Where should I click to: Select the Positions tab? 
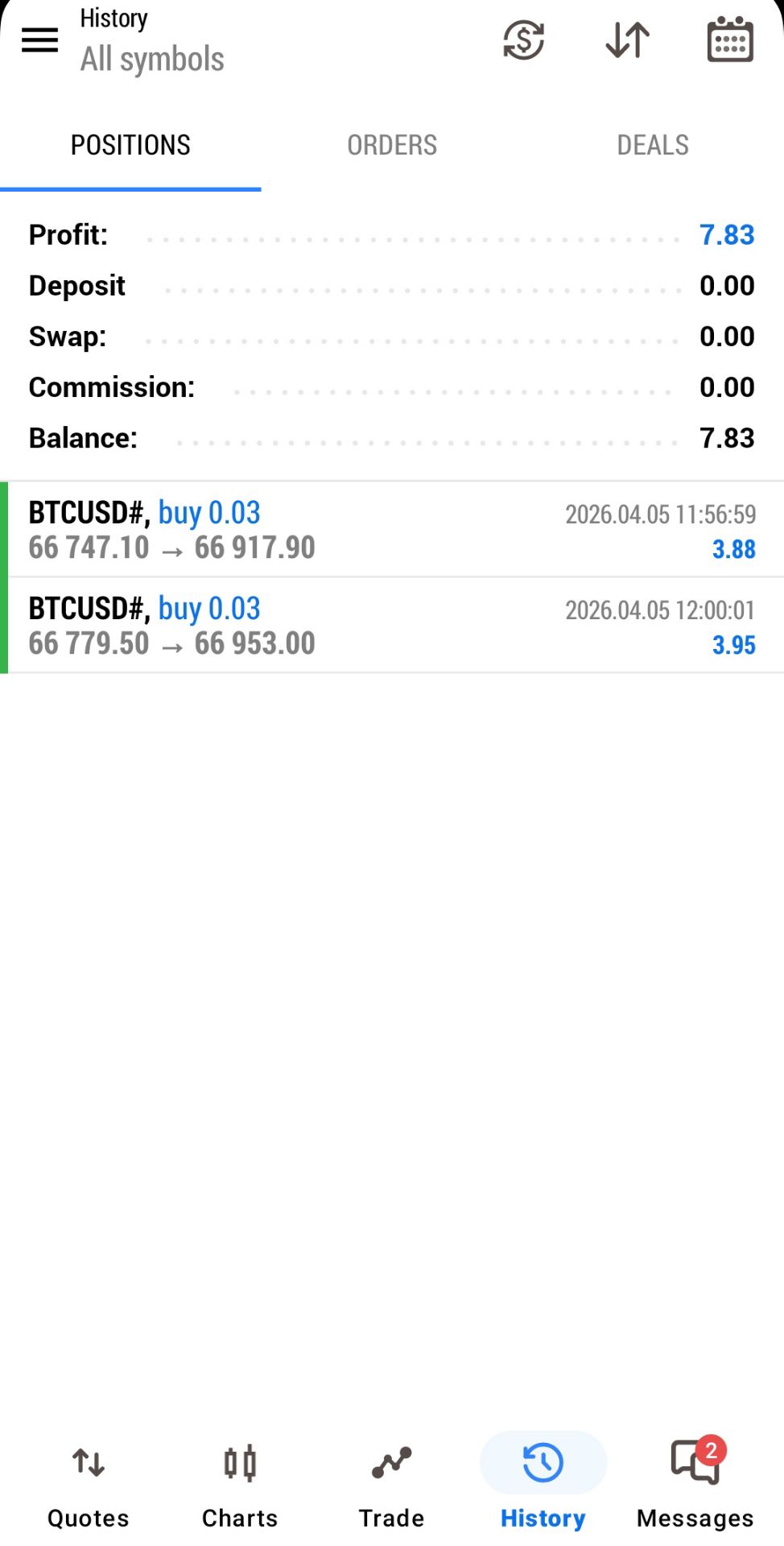click(130, 145)
